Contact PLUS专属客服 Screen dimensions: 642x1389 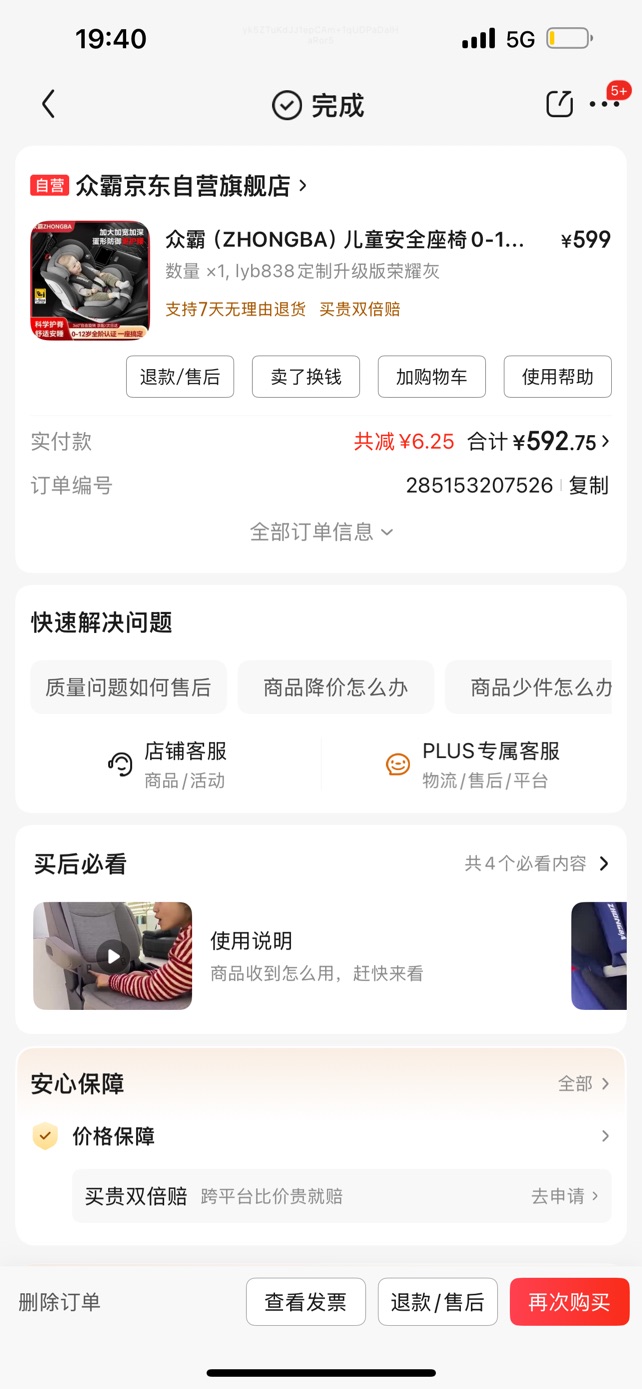click(473, 765)
